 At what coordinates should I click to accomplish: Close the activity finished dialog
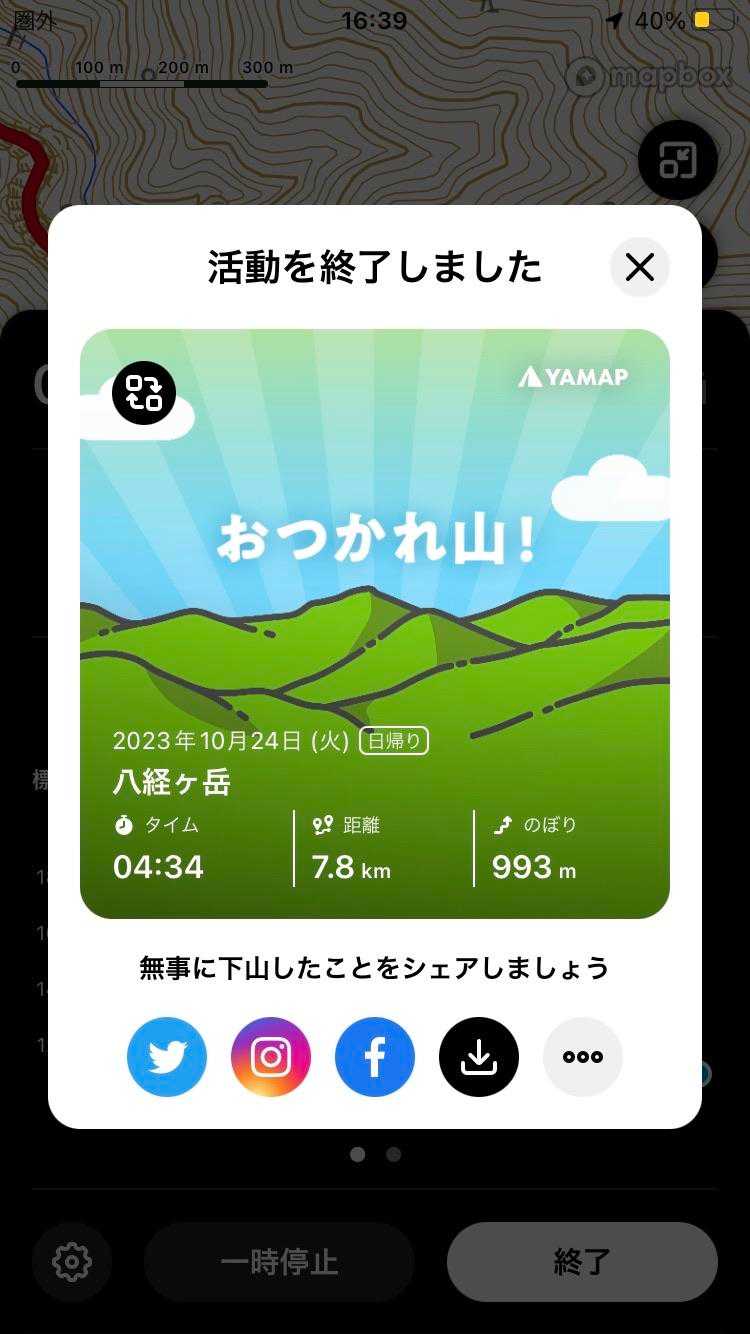[x=639, y=267]
